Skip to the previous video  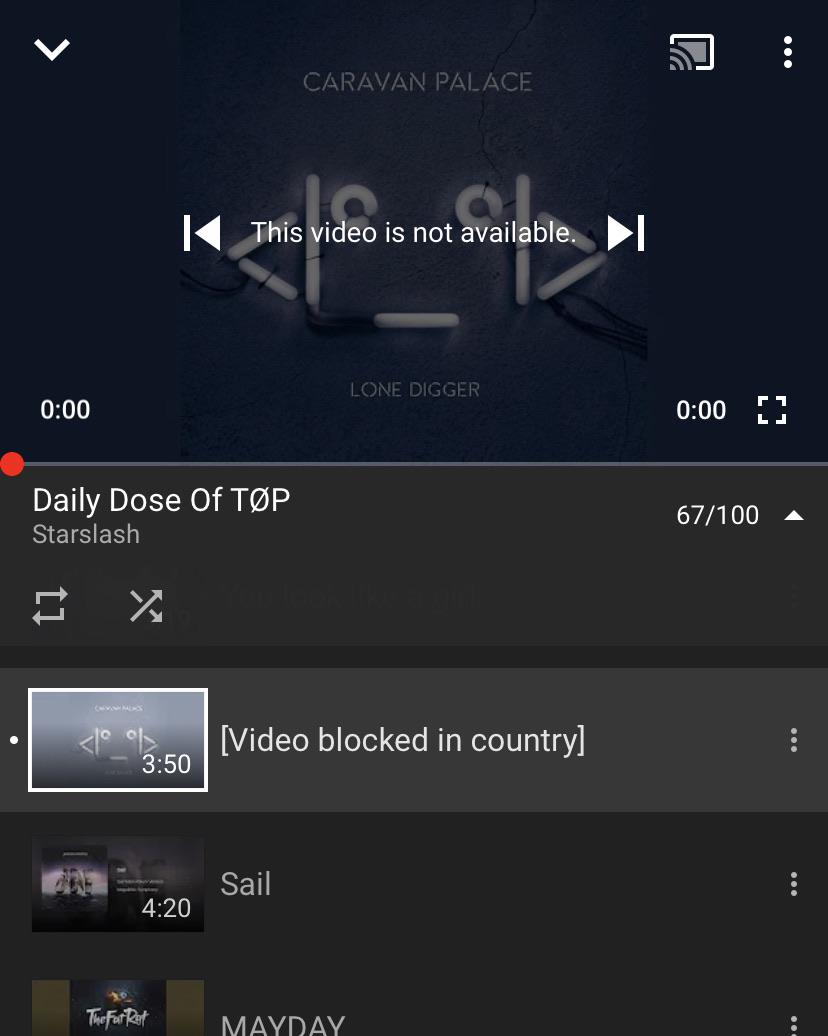(x=201, y=232)
